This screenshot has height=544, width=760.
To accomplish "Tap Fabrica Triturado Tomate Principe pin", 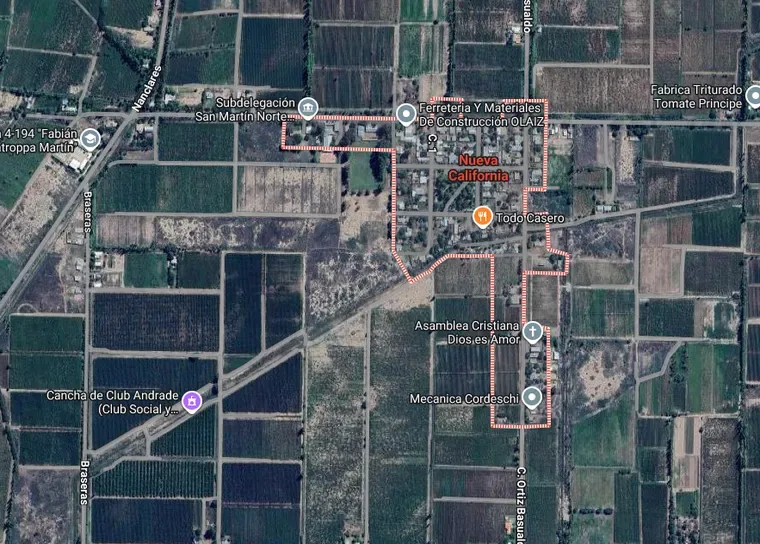I will pyautogui.click(x=754, y=96).
